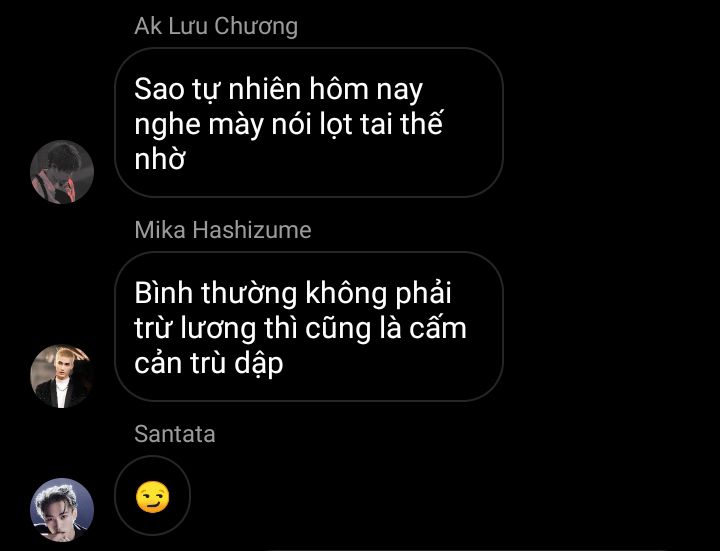Viewport: 720px width, 551px height.
Task: Open Ak Lưu Chương's profile picture
Action: 62,172
